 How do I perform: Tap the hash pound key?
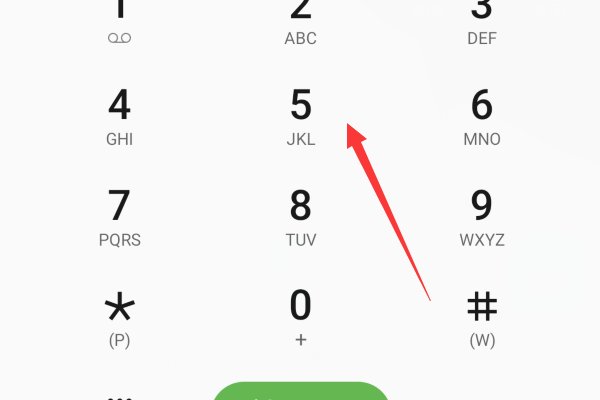tap(481, 317)
